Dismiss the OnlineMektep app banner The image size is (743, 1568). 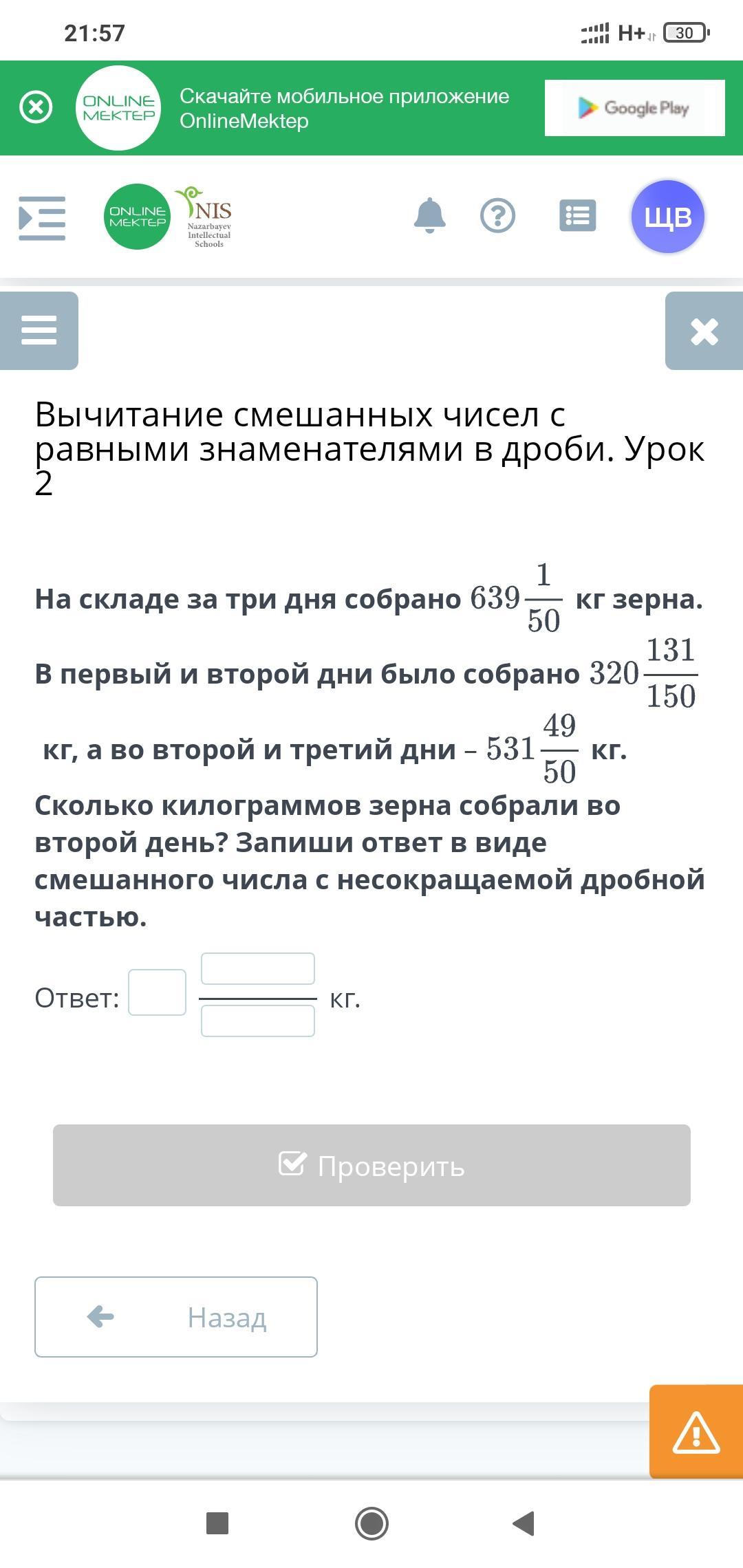(36, 108)
